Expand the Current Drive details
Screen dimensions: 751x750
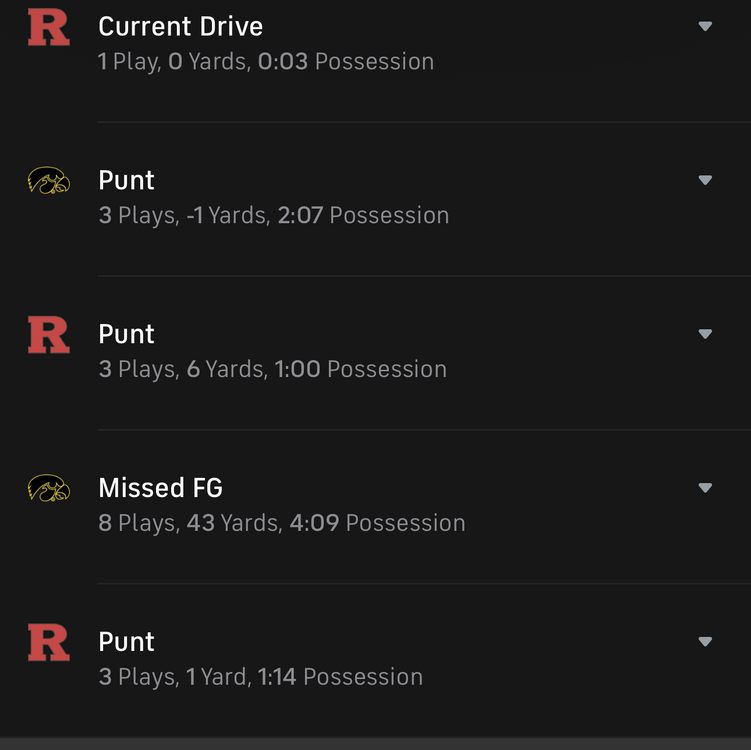705,26
